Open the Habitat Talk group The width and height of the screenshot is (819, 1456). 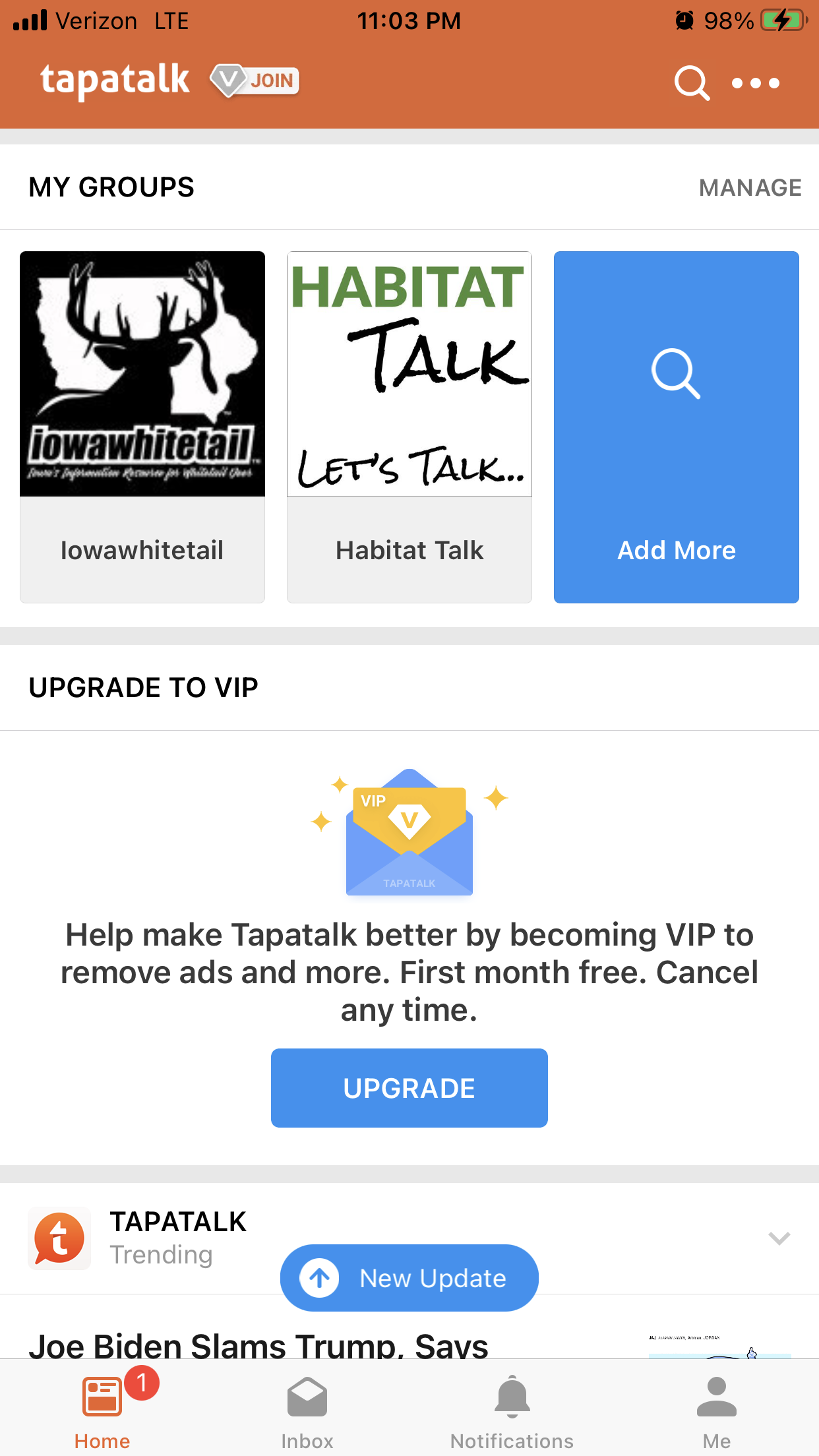point(409,426)
